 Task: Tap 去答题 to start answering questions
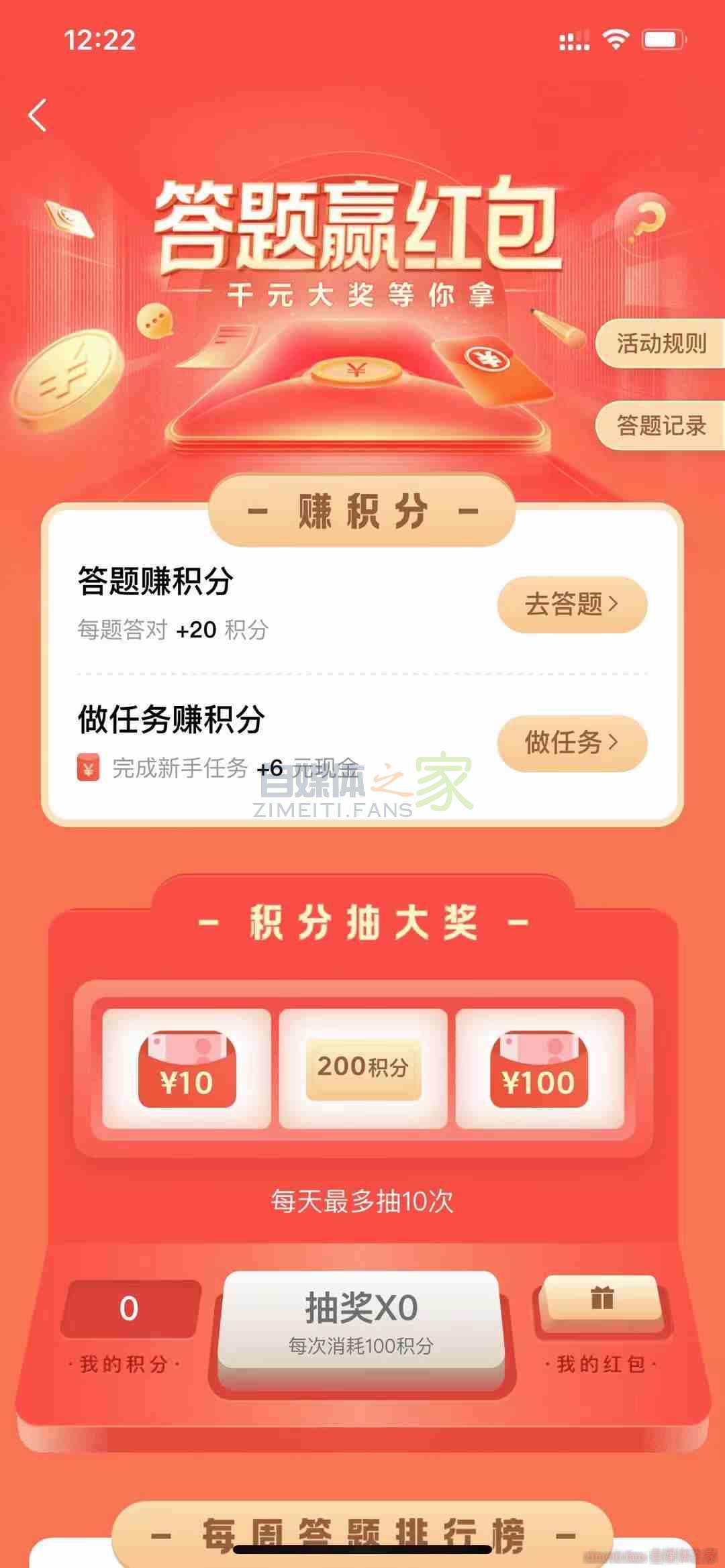(x=570, y=605)
